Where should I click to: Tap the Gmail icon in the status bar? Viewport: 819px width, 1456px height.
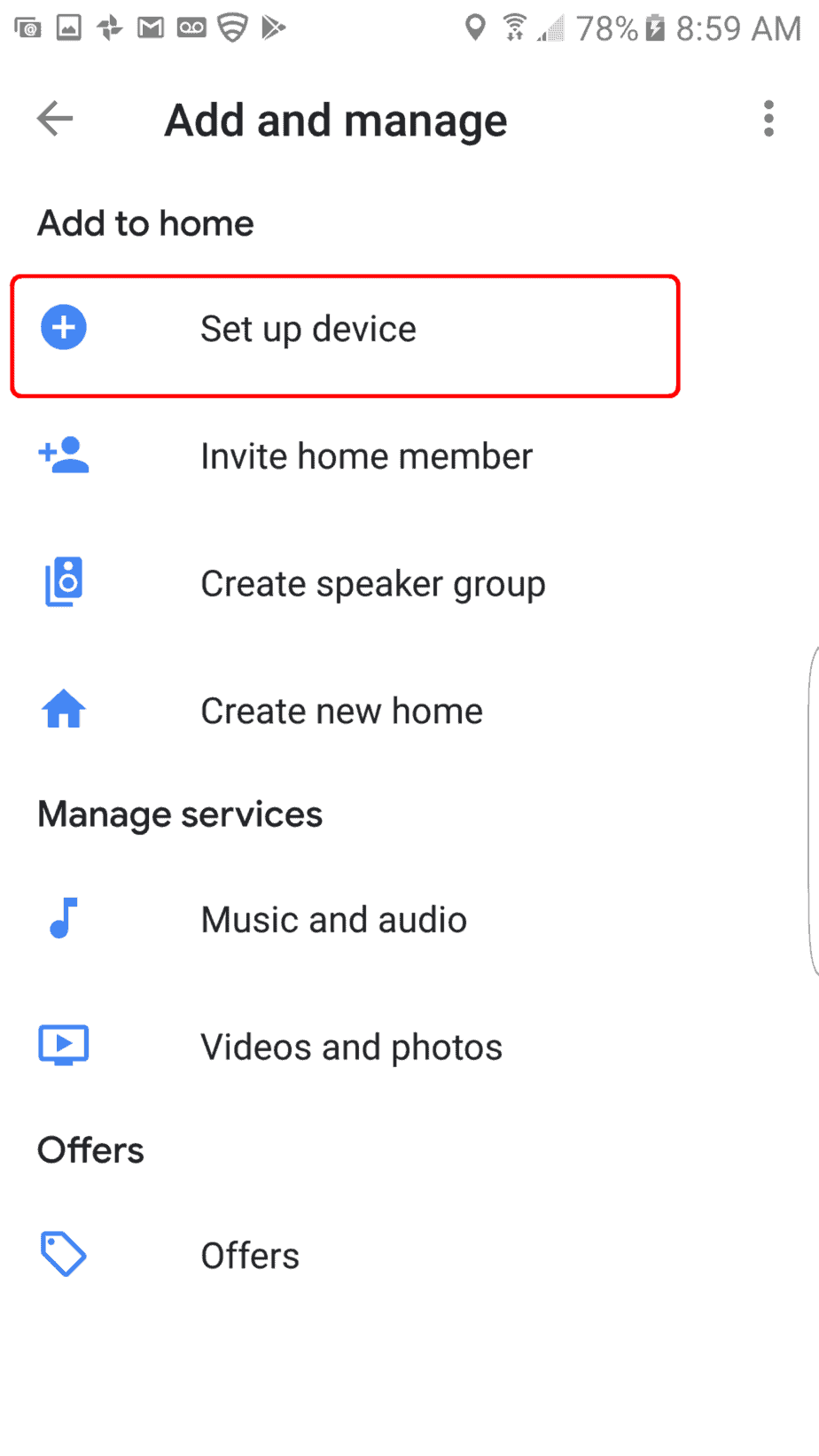[152, 27]
